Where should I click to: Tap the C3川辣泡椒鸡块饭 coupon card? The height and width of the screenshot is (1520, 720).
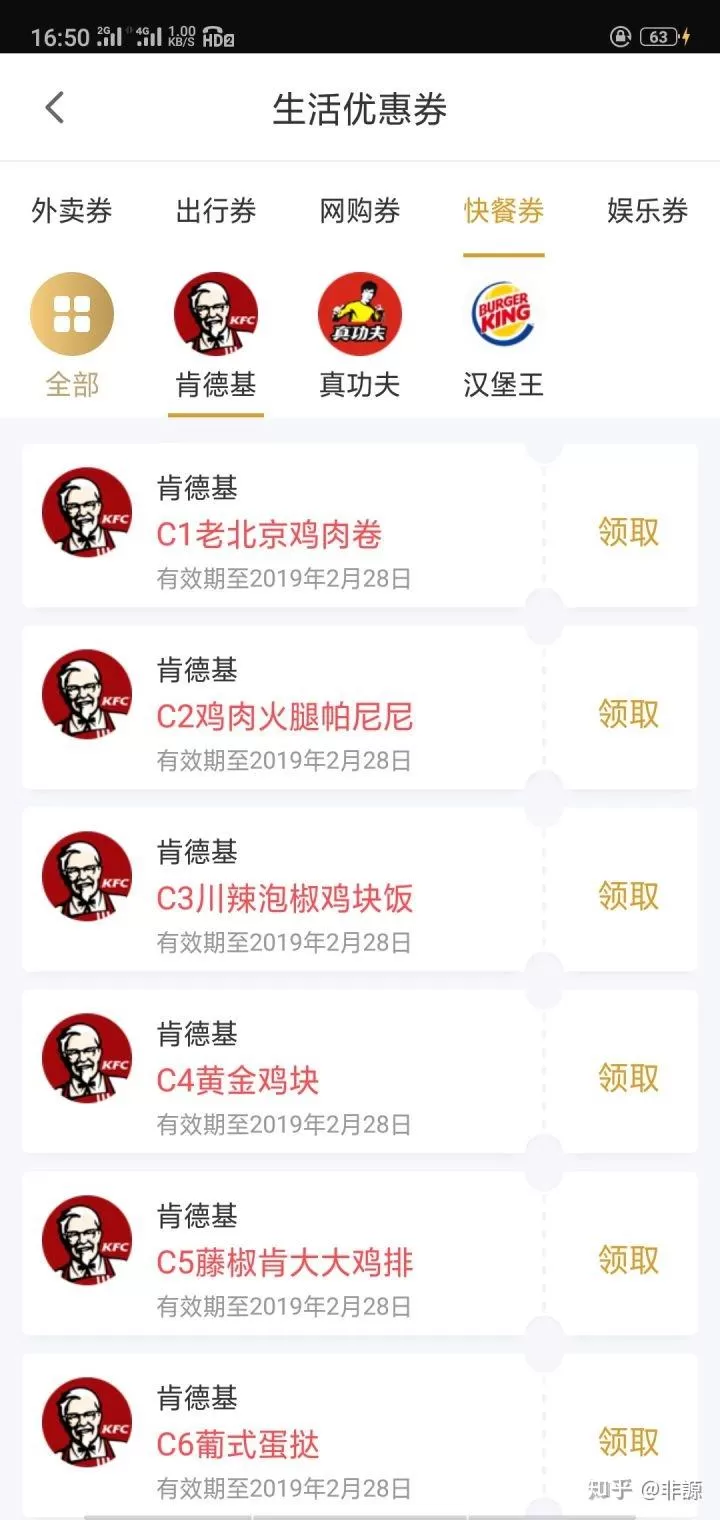click(x=300, y=890)
